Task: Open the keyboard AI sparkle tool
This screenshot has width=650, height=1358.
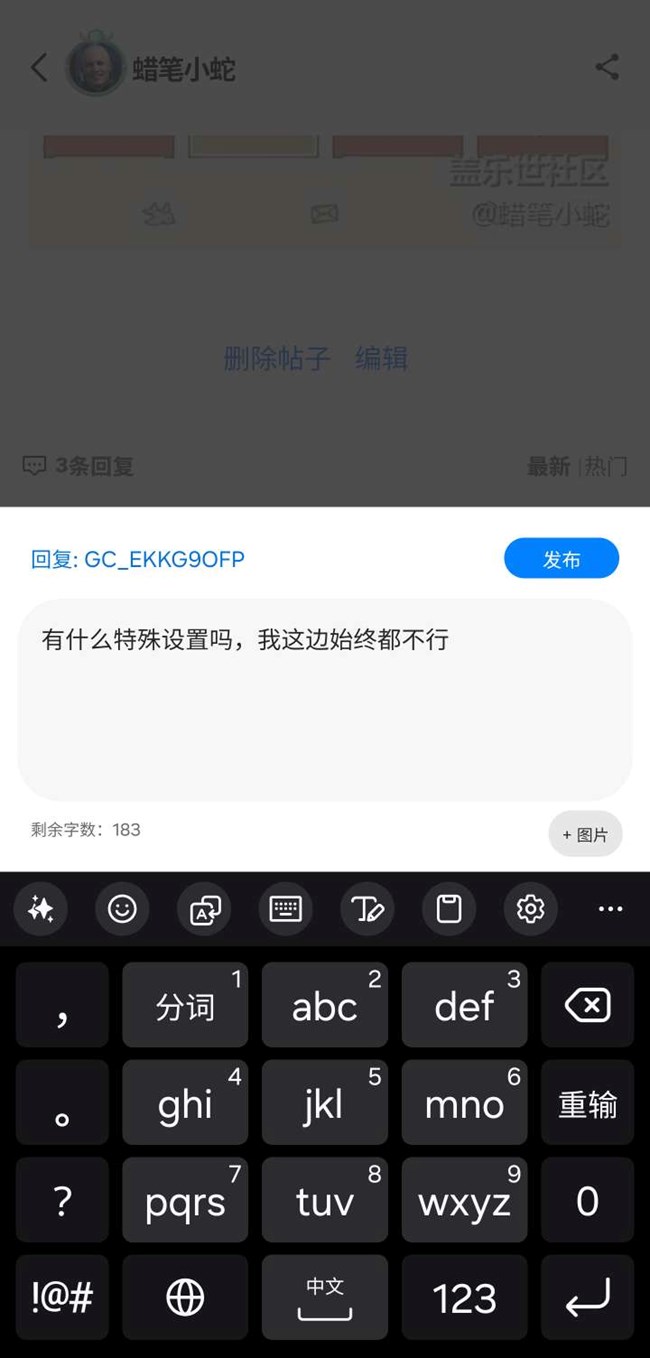Action: (41, 909)
